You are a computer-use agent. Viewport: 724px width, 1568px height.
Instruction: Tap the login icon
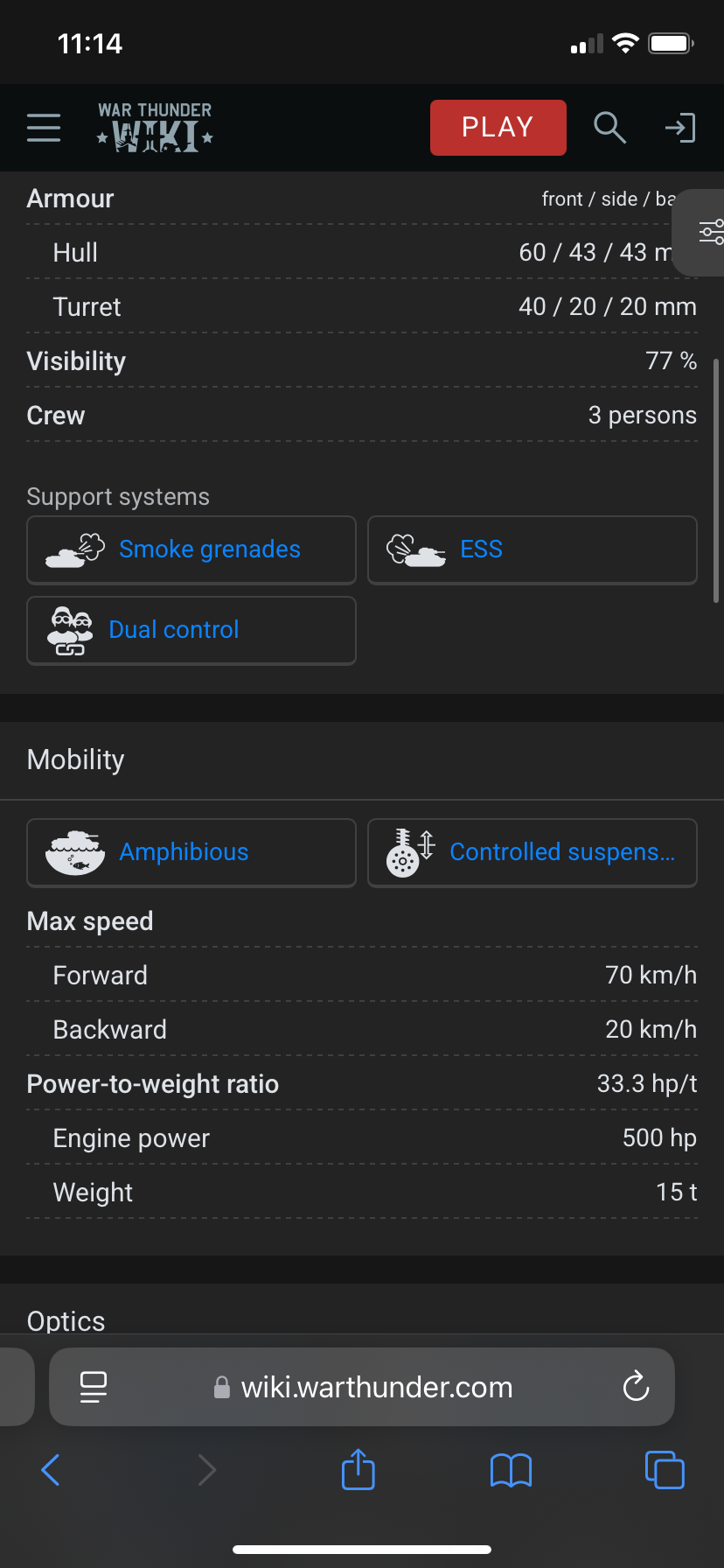pos(680,128)
